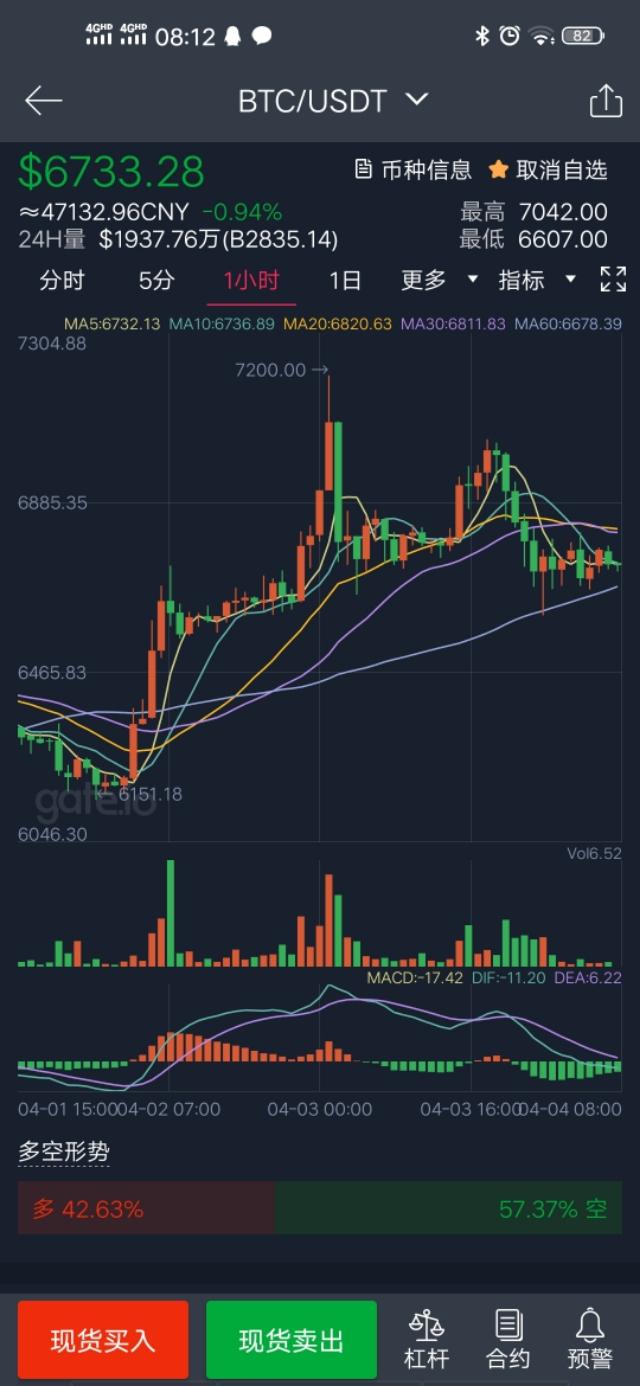Switch to the 分时 chart tab

coord(62,280)
